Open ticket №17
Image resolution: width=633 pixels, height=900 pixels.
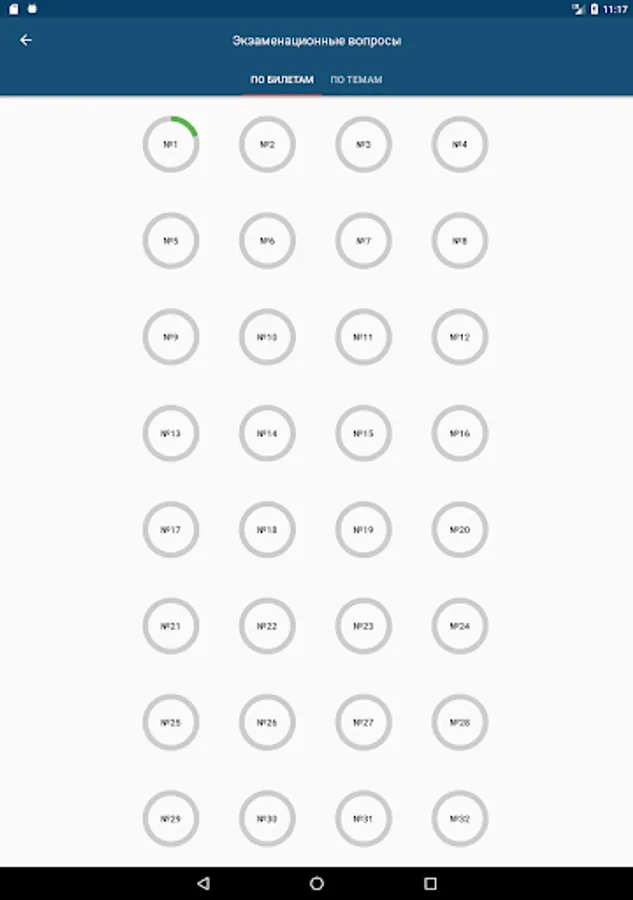tap(171, 530)
